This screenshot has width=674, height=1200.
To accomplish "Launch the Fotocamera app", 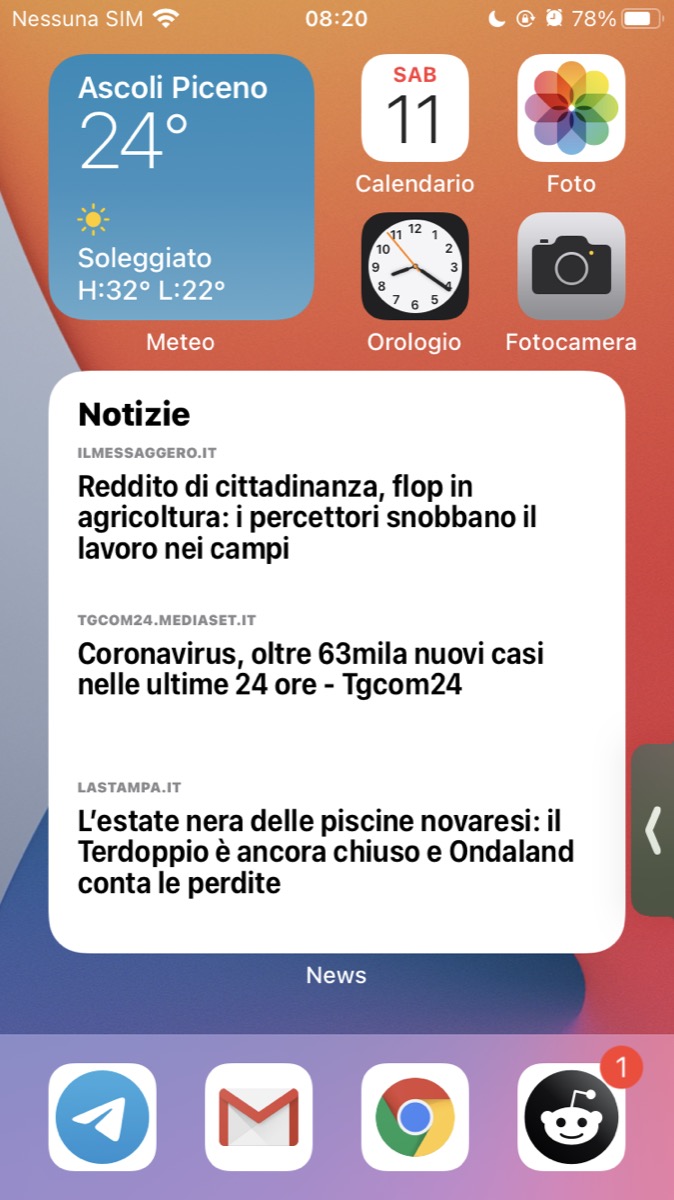I will (571, 266).
